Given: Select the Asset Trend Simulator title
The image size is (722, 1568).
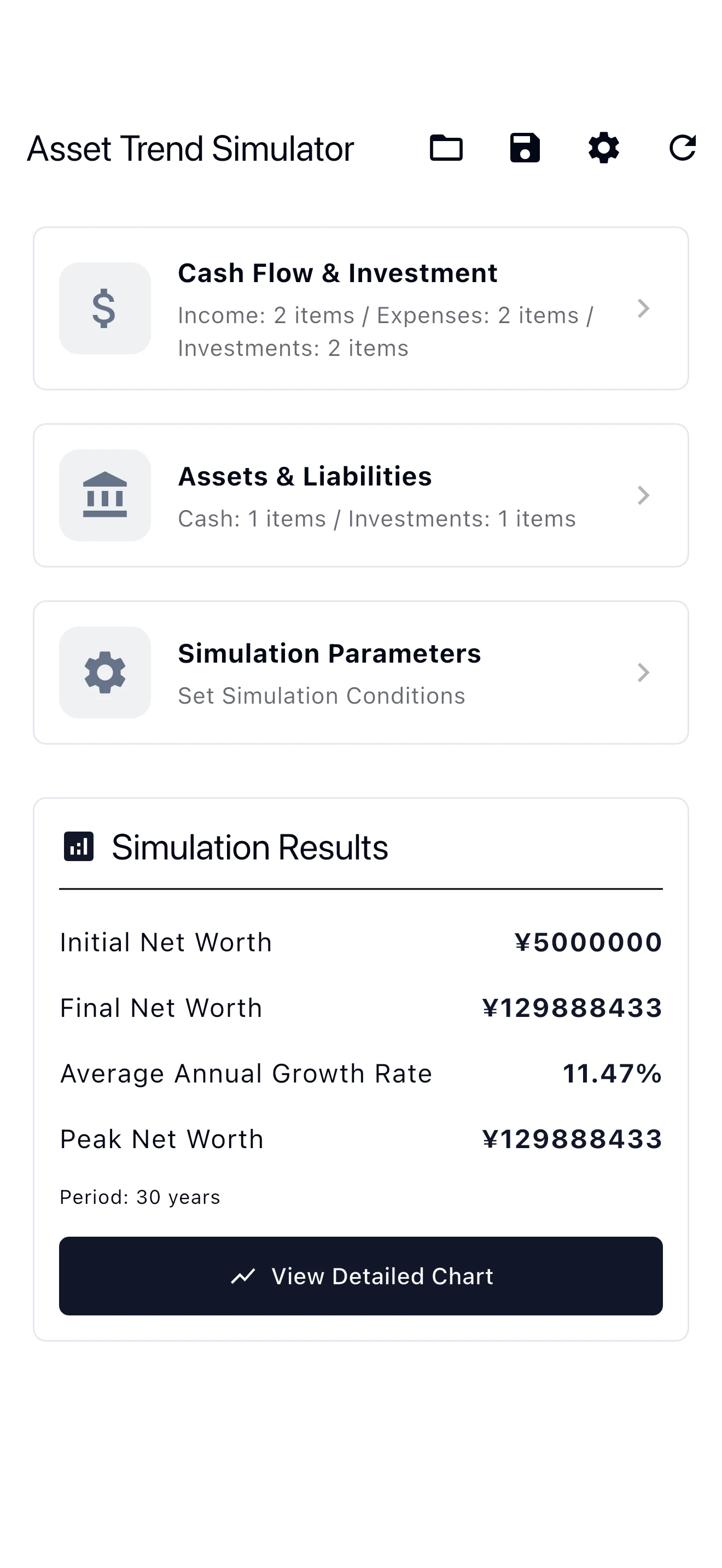Looking at the screenshot, I should pos(189,148).
